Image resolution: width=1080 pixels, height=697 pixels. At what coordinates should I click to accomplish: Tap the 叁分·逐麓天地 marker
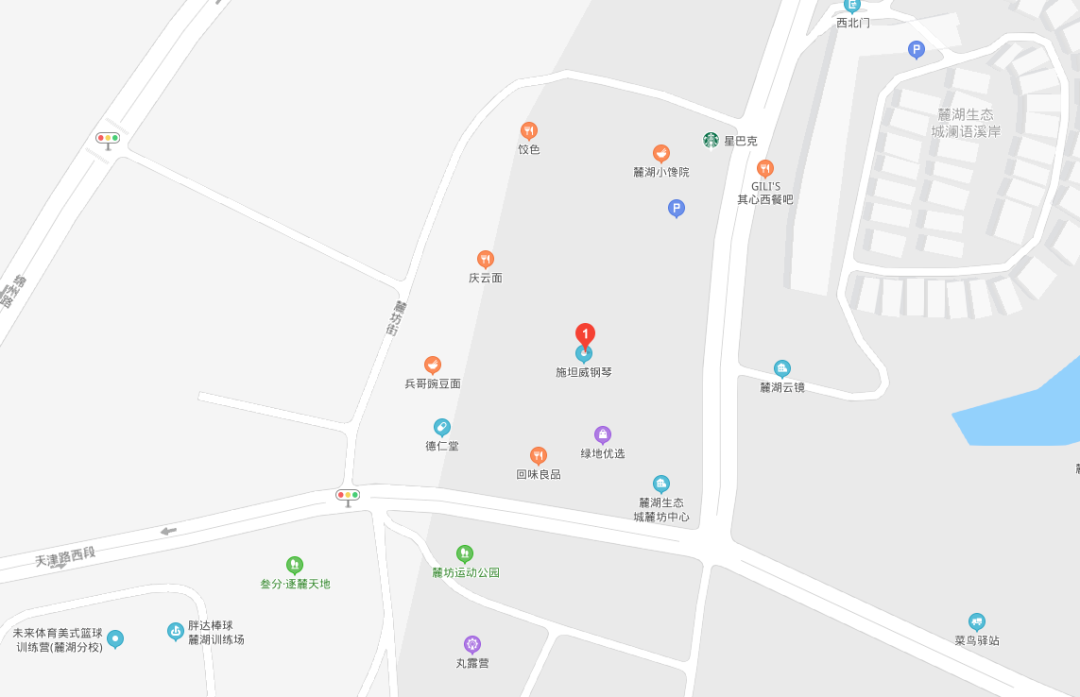[x=295, y=565]
